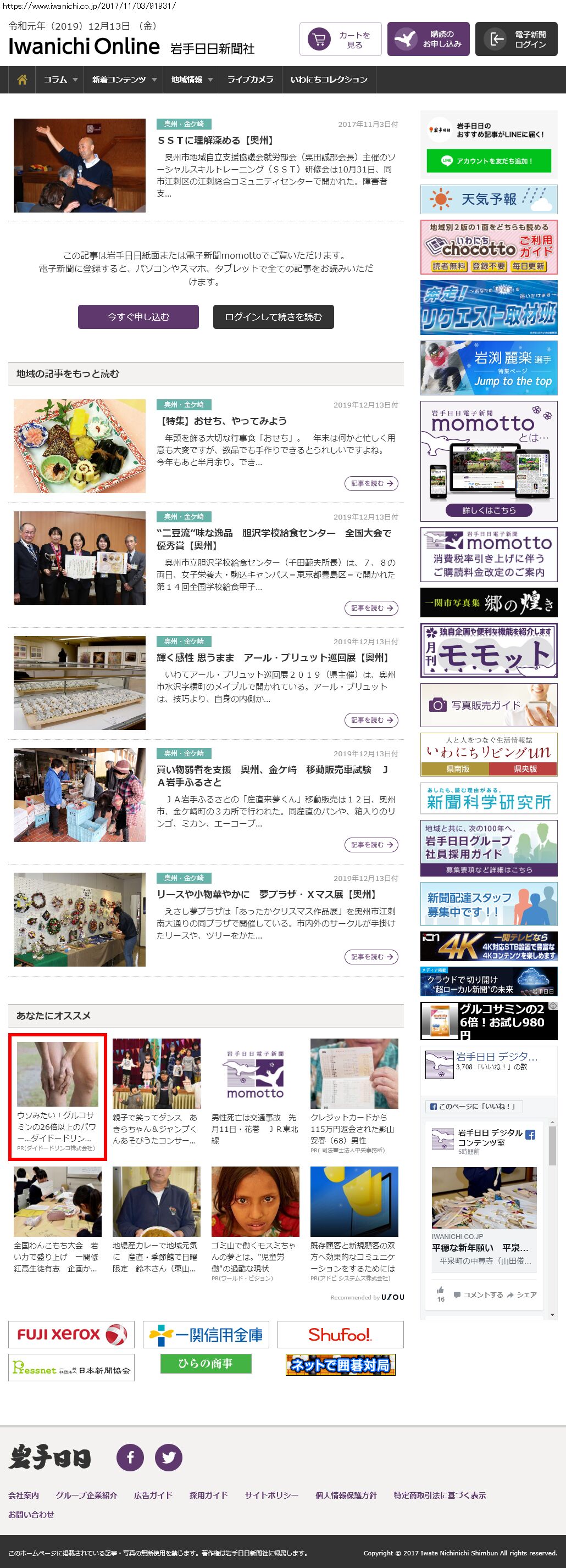Go to the home icon in nav bar
The height and width of the screenshot is (1568, 566).
[22, 80]
